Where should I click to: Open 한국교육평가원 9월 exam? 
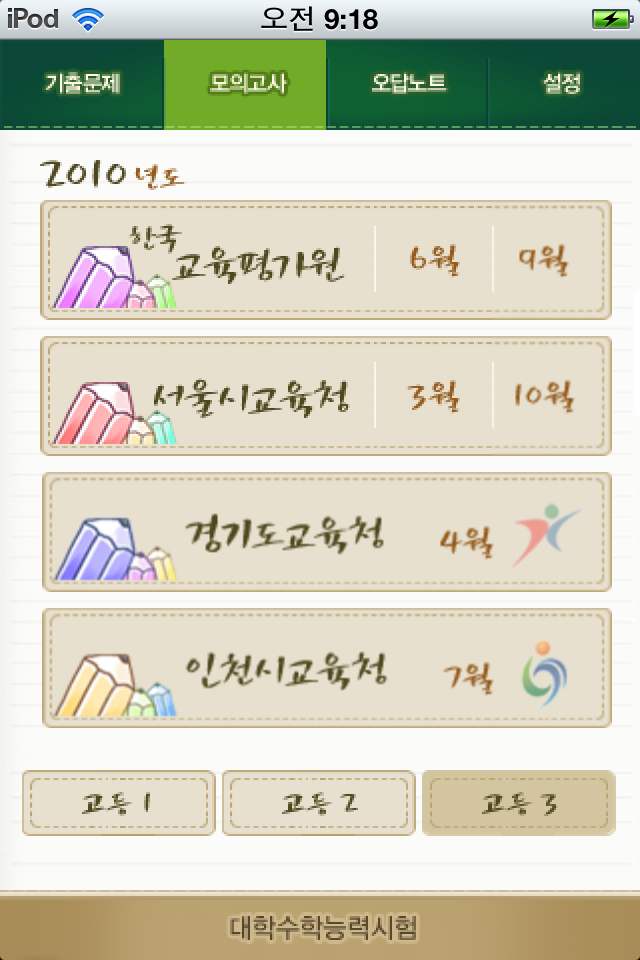pos(545,260)
